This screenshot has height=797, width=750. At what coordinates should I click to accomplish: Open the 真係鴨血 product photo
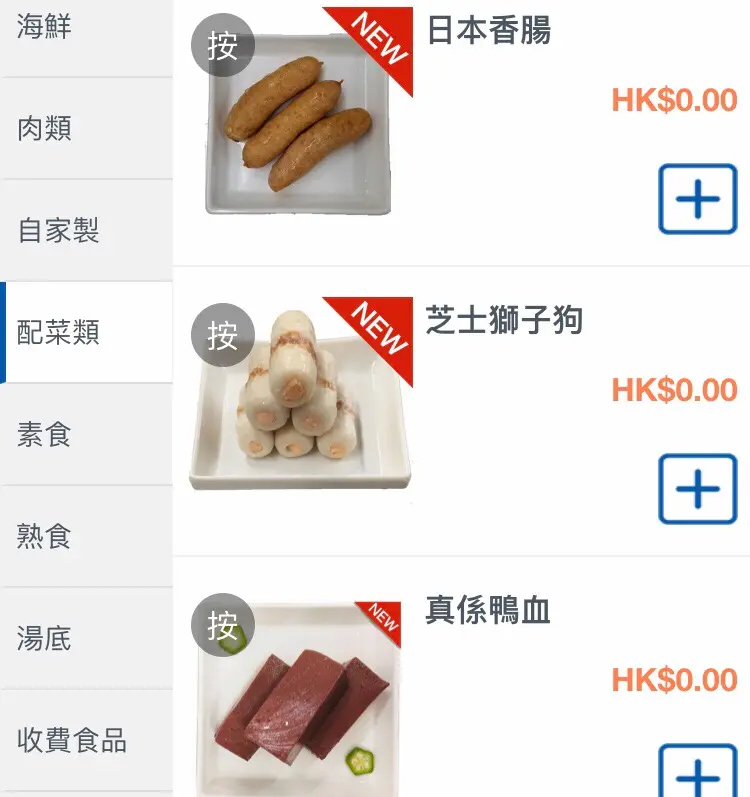(300, 700)
